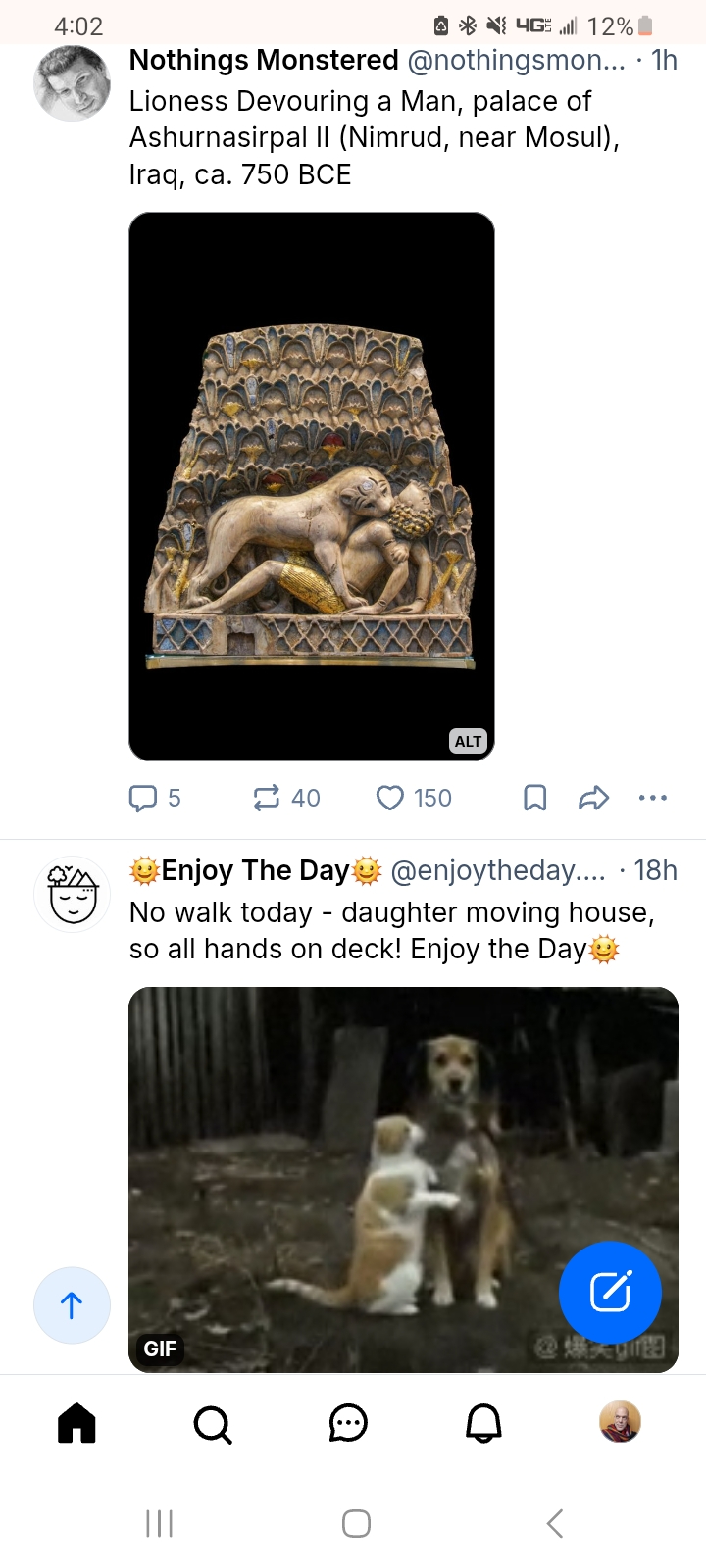View ALT text on the lioness image
Image resolution: width=706 pixels, height=1568 pixels.
tap(468, 741)
